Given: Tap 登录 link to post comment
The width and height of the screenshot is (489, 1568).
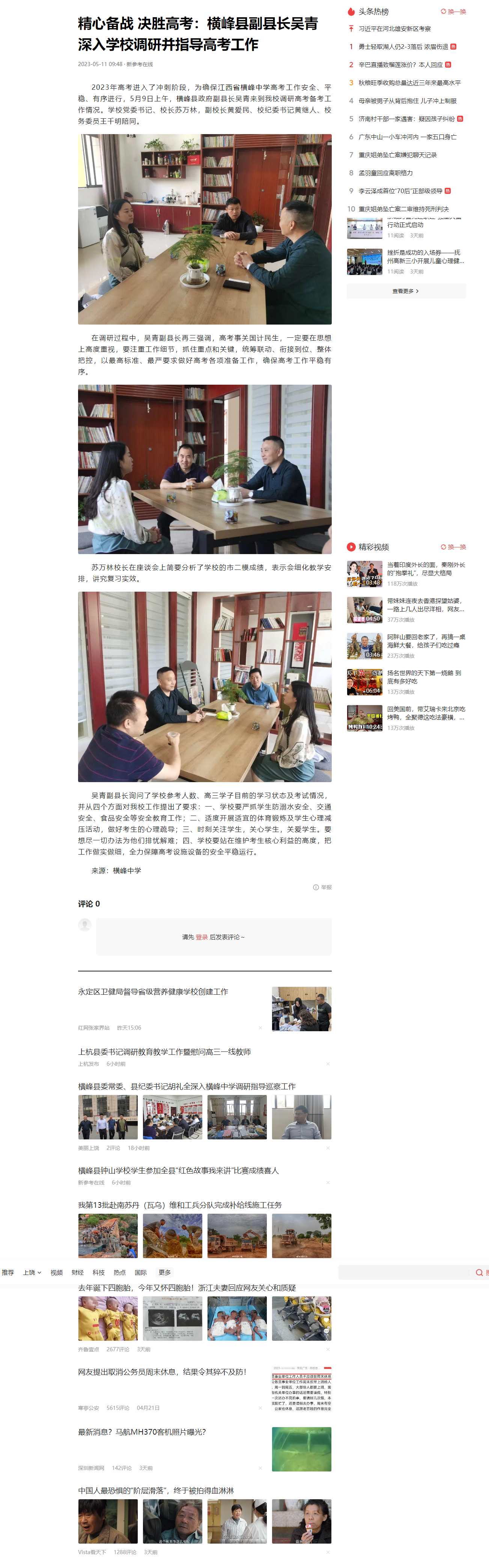Looking at the screenshot, I should 201,937.
